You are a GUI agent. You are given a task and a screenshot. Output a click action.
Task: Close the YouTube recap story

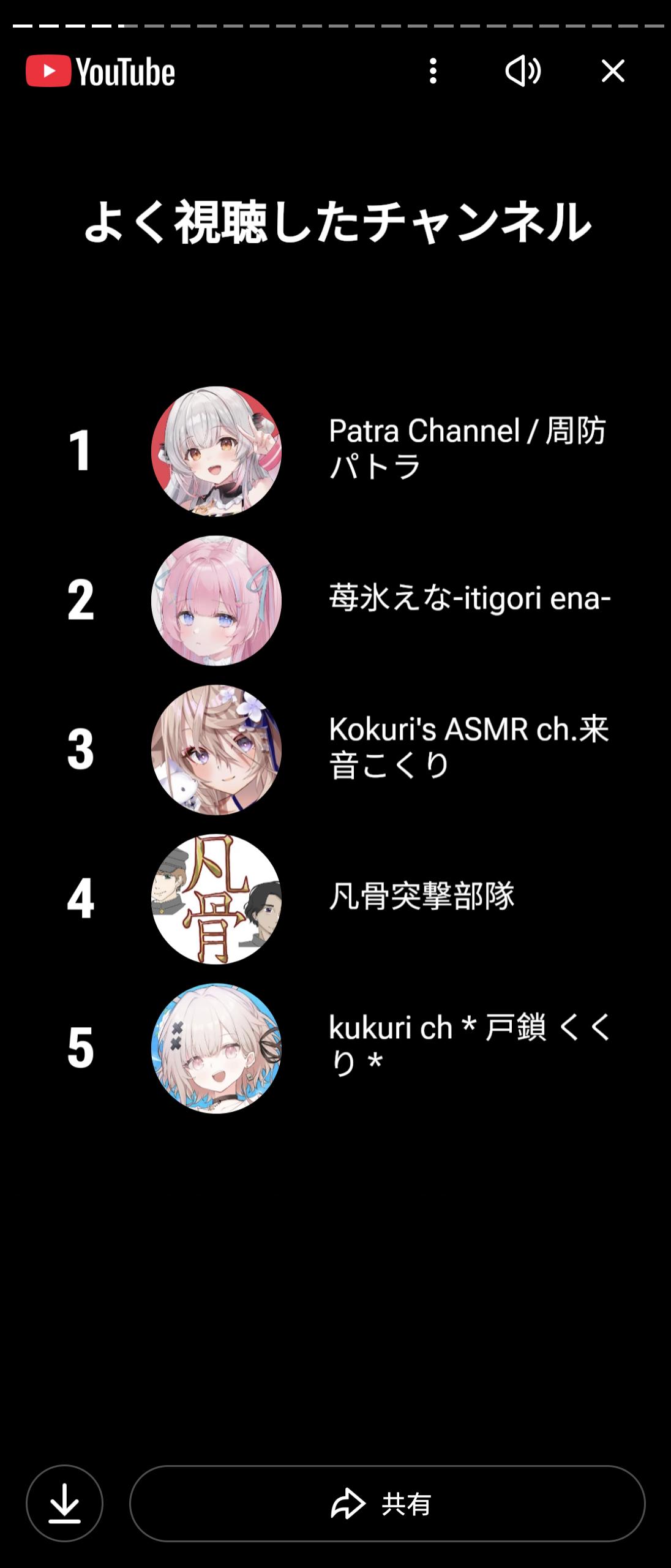coord(613,71)
